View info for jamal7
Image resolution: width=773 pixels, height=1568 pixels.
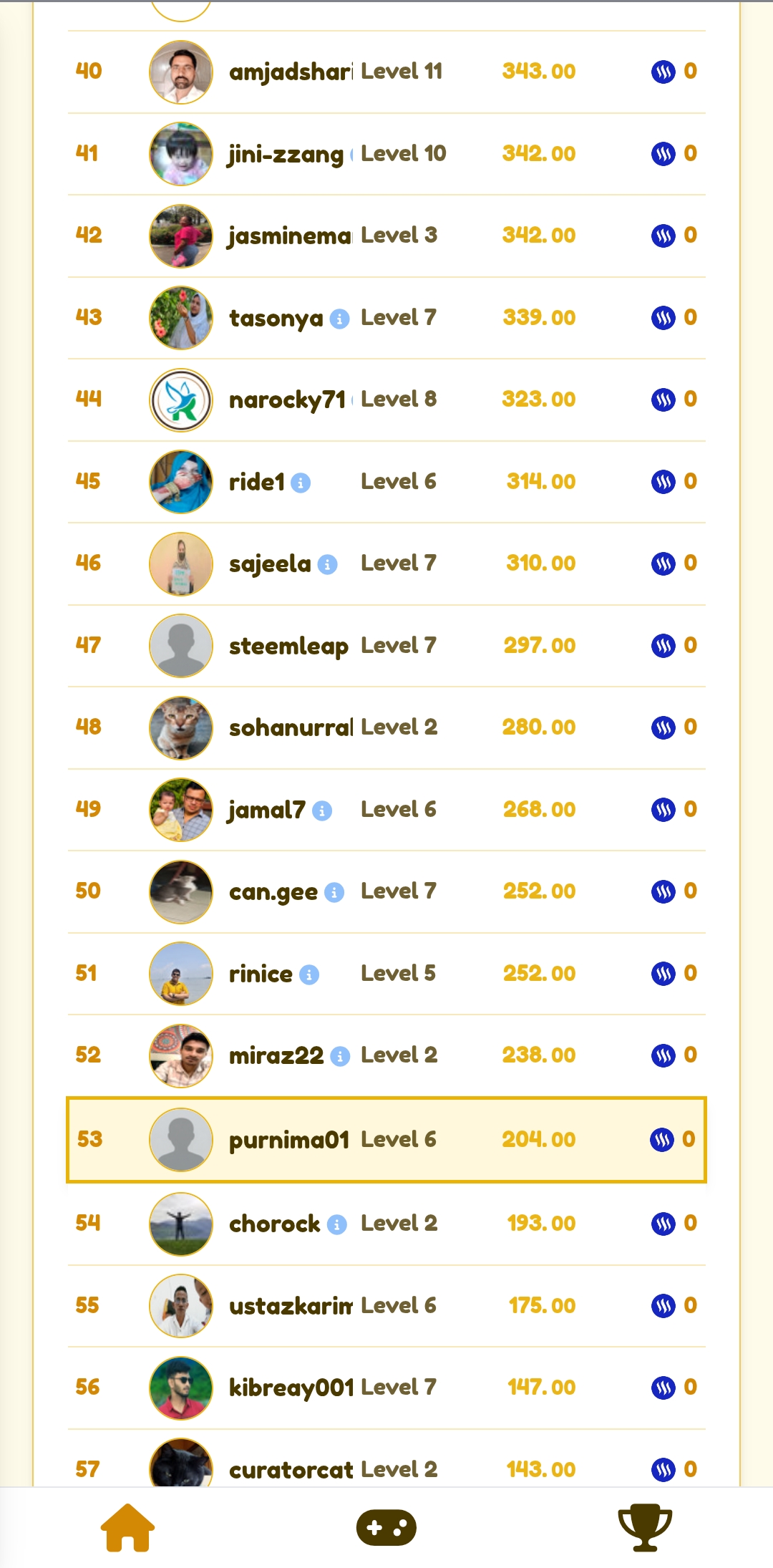tap(322, 811)
